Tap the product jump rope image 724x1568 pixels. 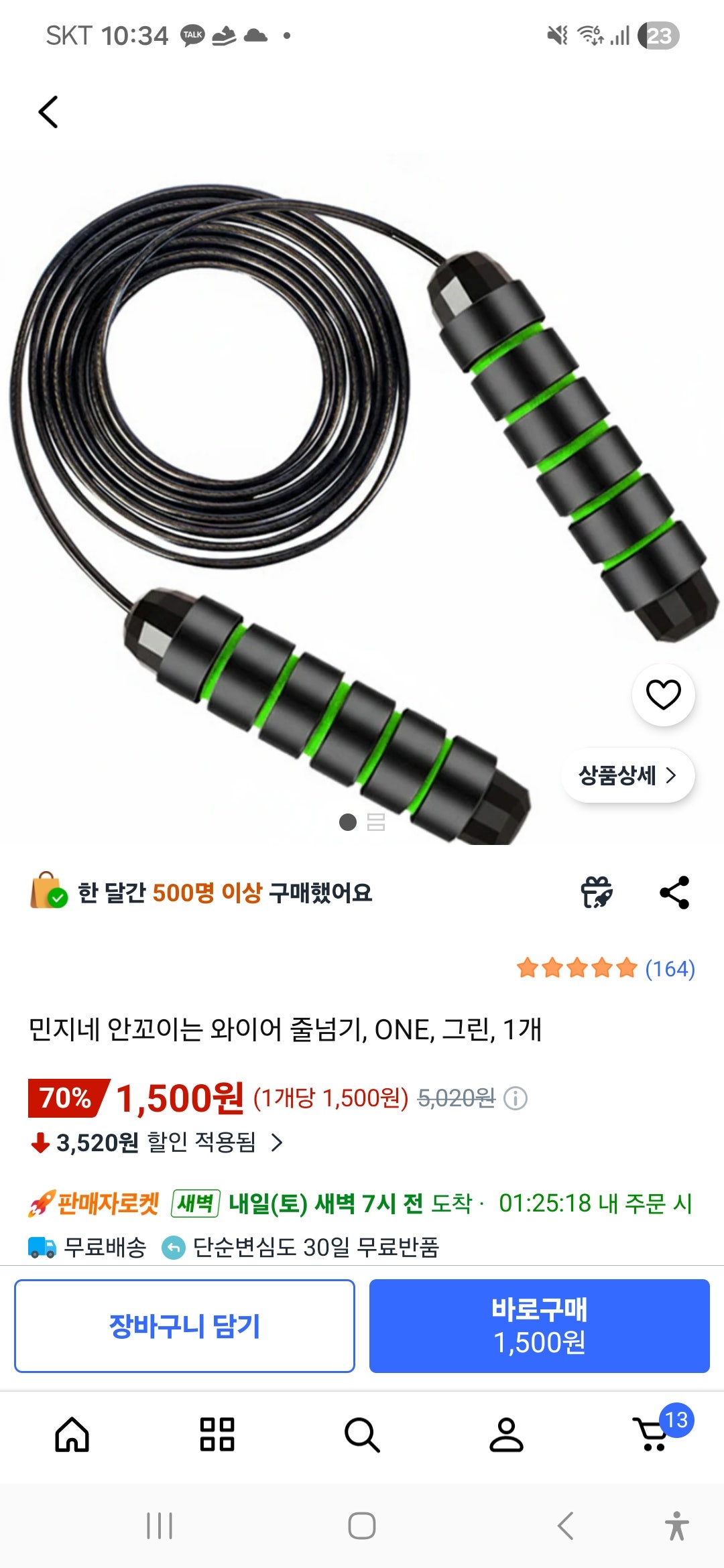point(302,469)
